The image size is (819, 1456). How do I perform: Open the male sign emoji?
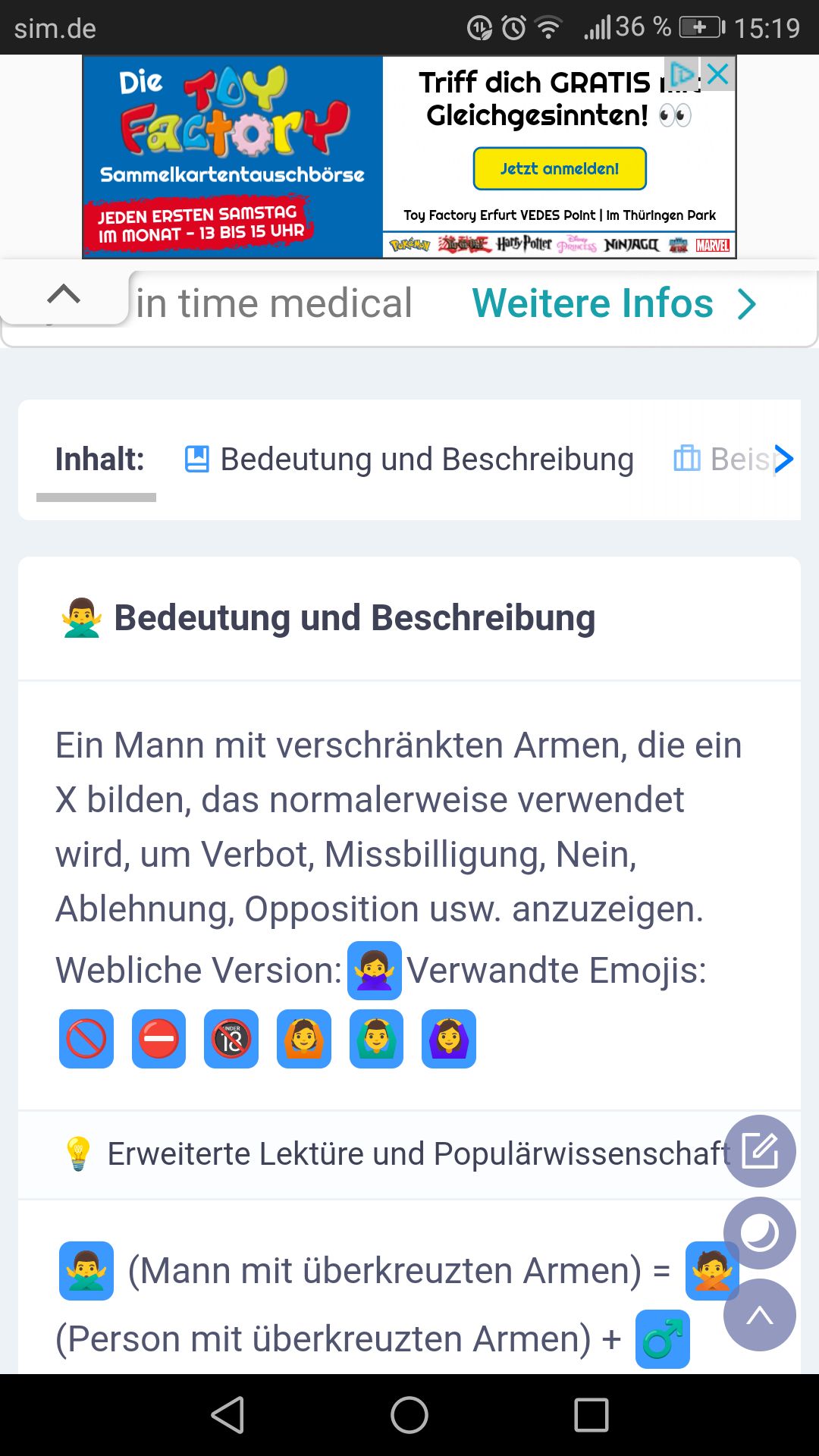663,1339
